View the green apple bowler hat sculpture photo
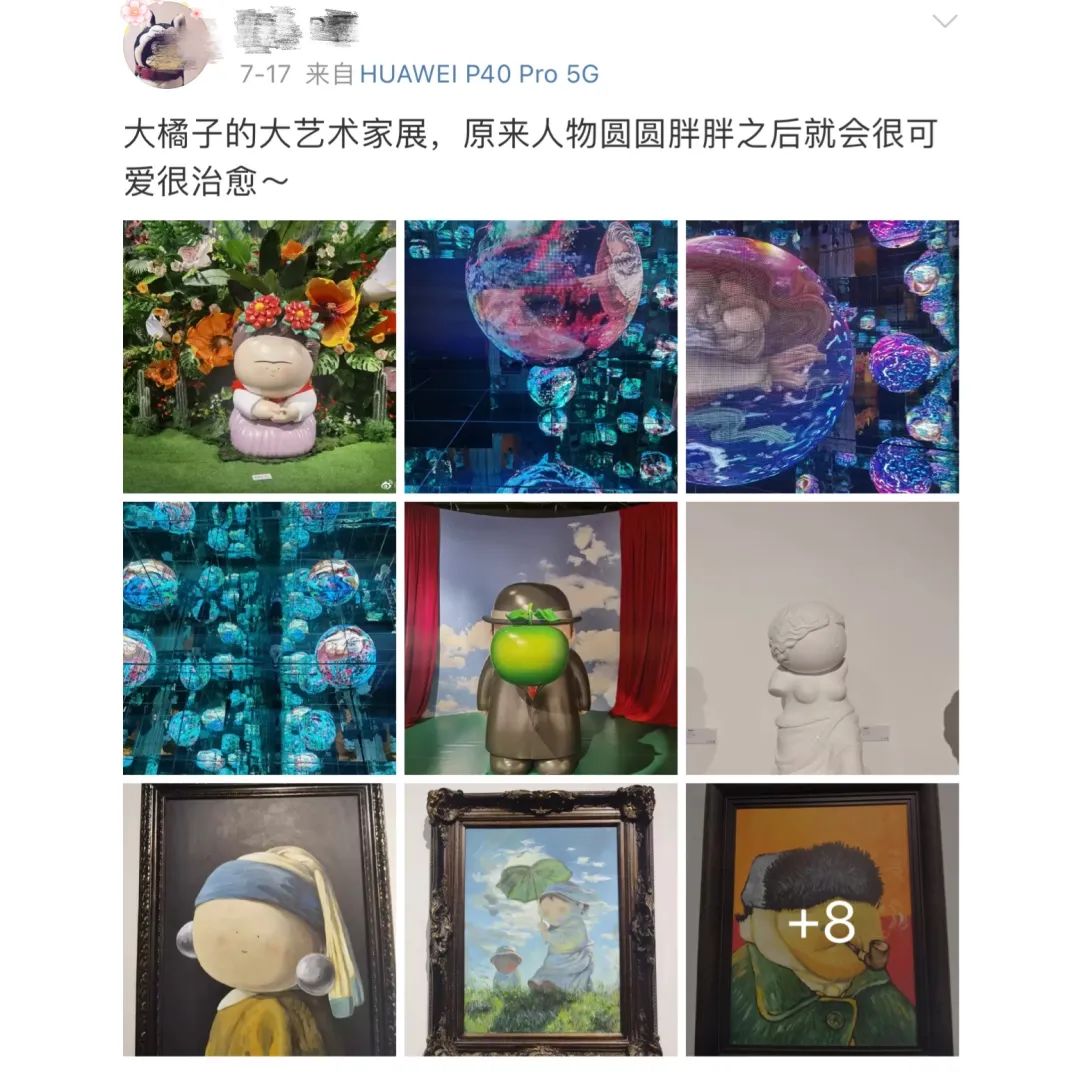This screenshot has height=1080, width=1080. 540,638
